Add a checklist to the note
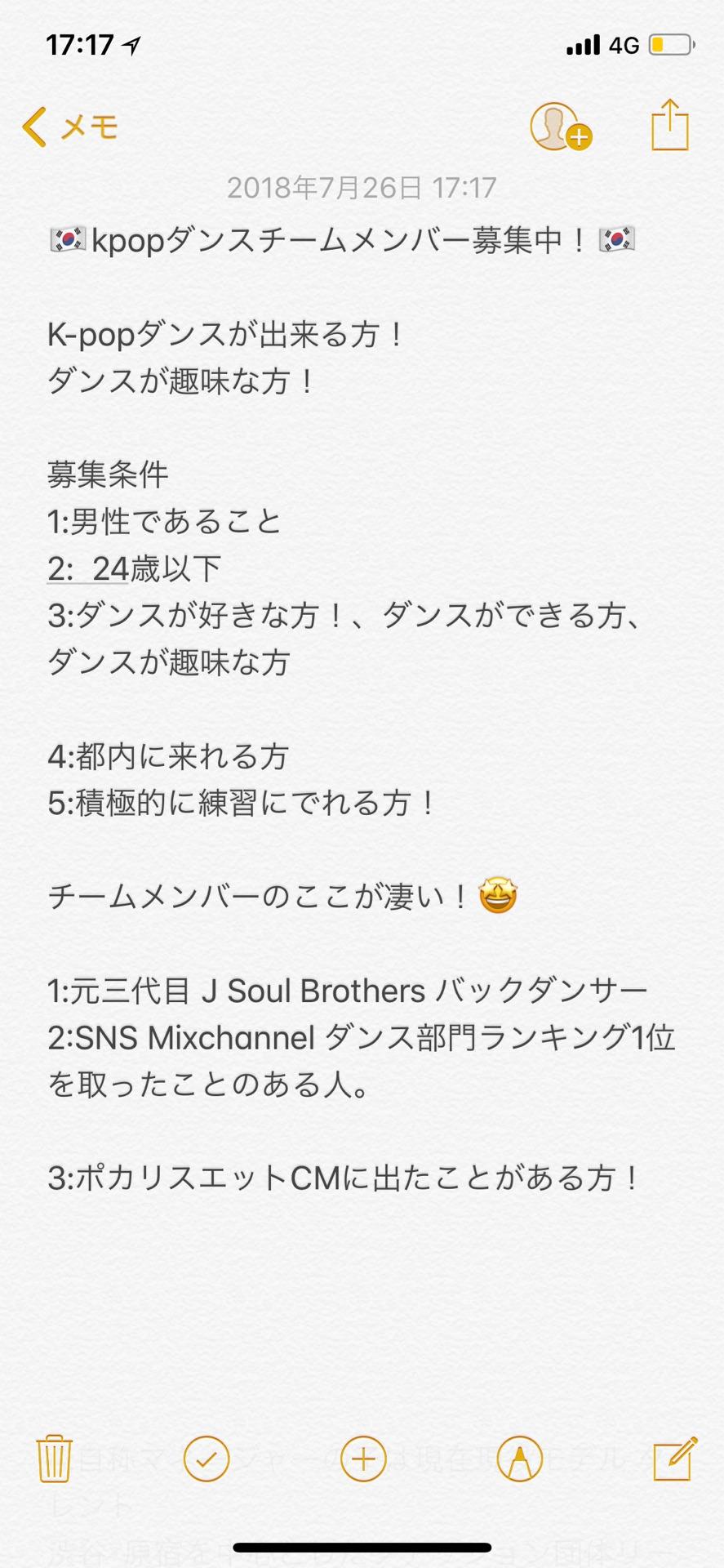Image resolution: width=724 pixels, height=1568 pixels. [206, 1459]
